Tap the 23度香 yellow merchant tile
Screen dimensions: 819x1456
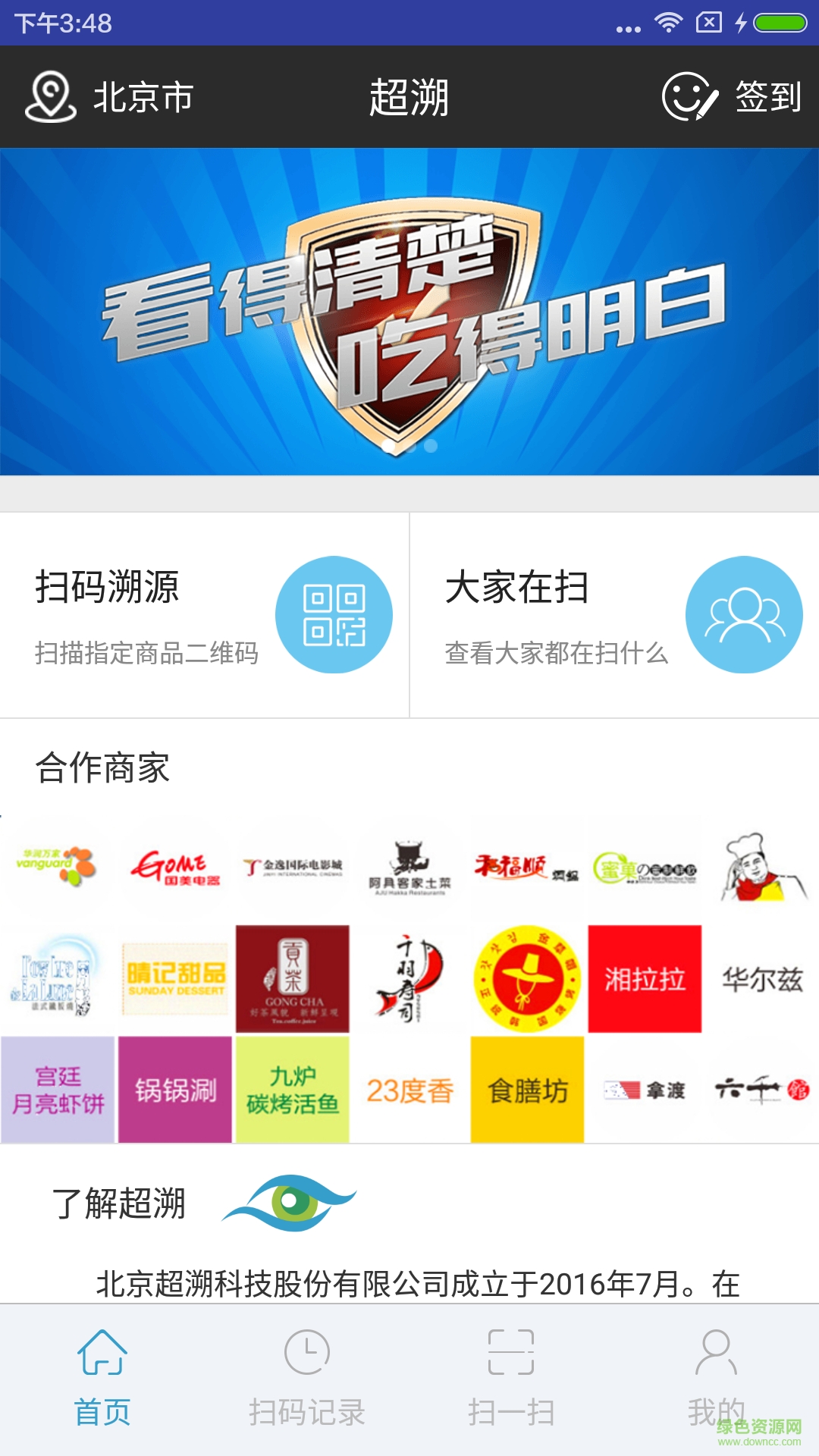[x=409, y=1090]
